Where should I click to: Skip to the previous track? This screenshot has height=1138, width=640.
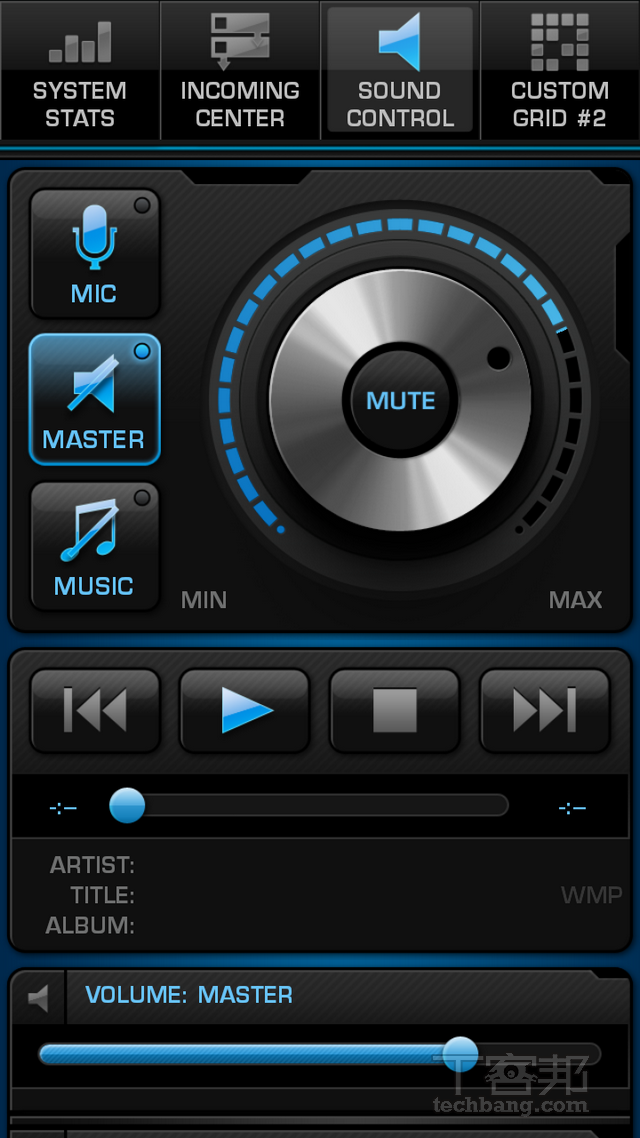coord(95,710)
